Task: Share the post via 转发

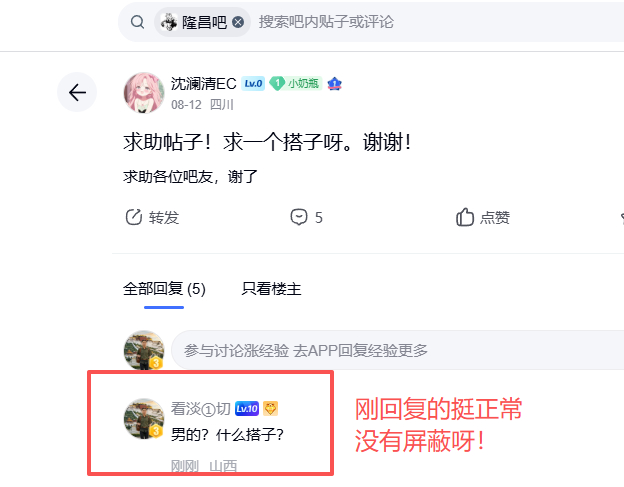Action: [x=152, y=217]
